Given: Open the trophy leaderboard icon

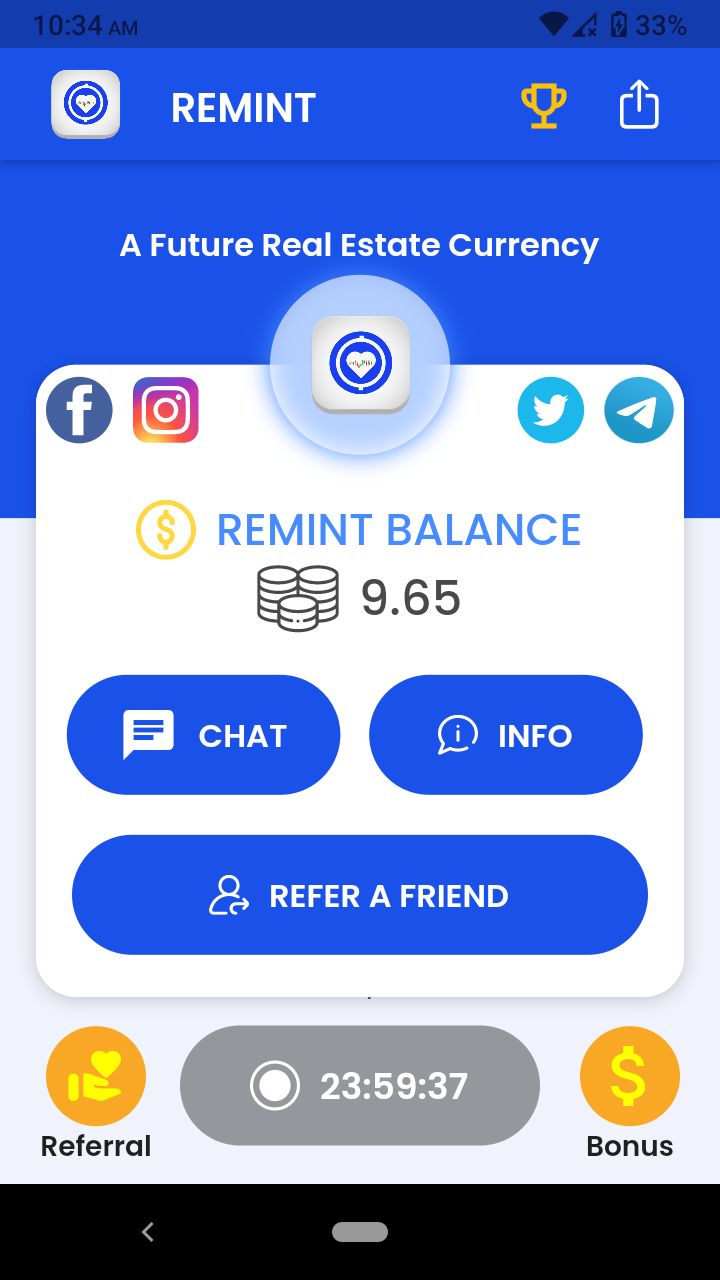Looking at the screenshot, I should (544, 105).
